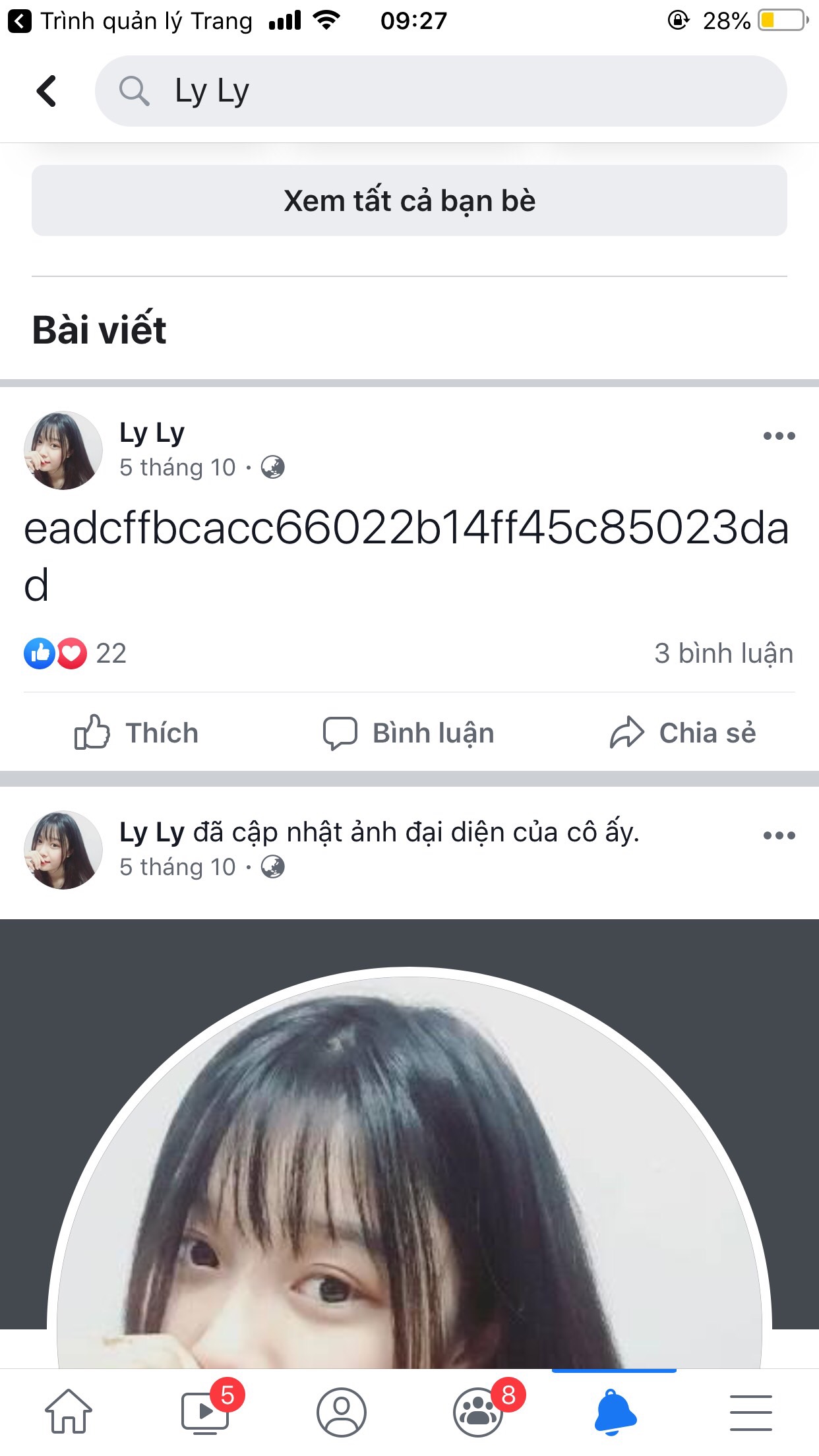819x1456 pixels.
Task: Go back using the top-left arrow
Action: [x=46, y=91]
